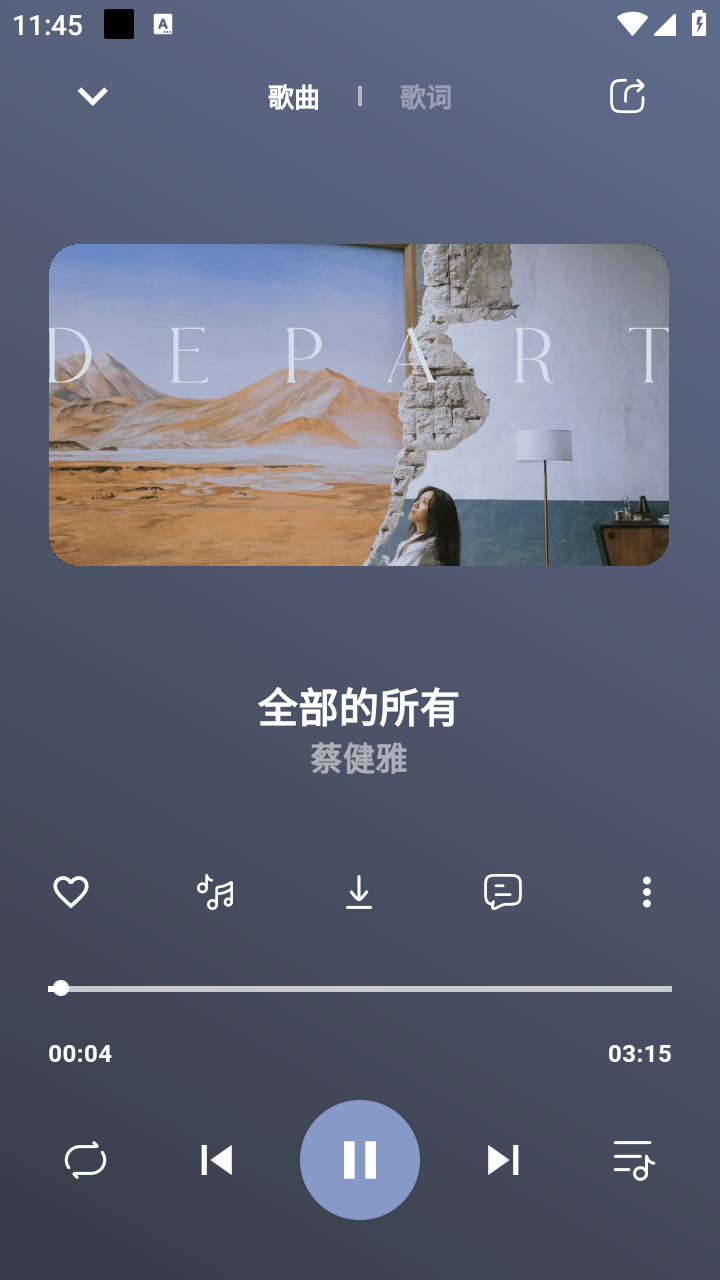This screenshot has width=720, height=1280.
Task: Open the playback queue icon
Action: [632, 1159]
